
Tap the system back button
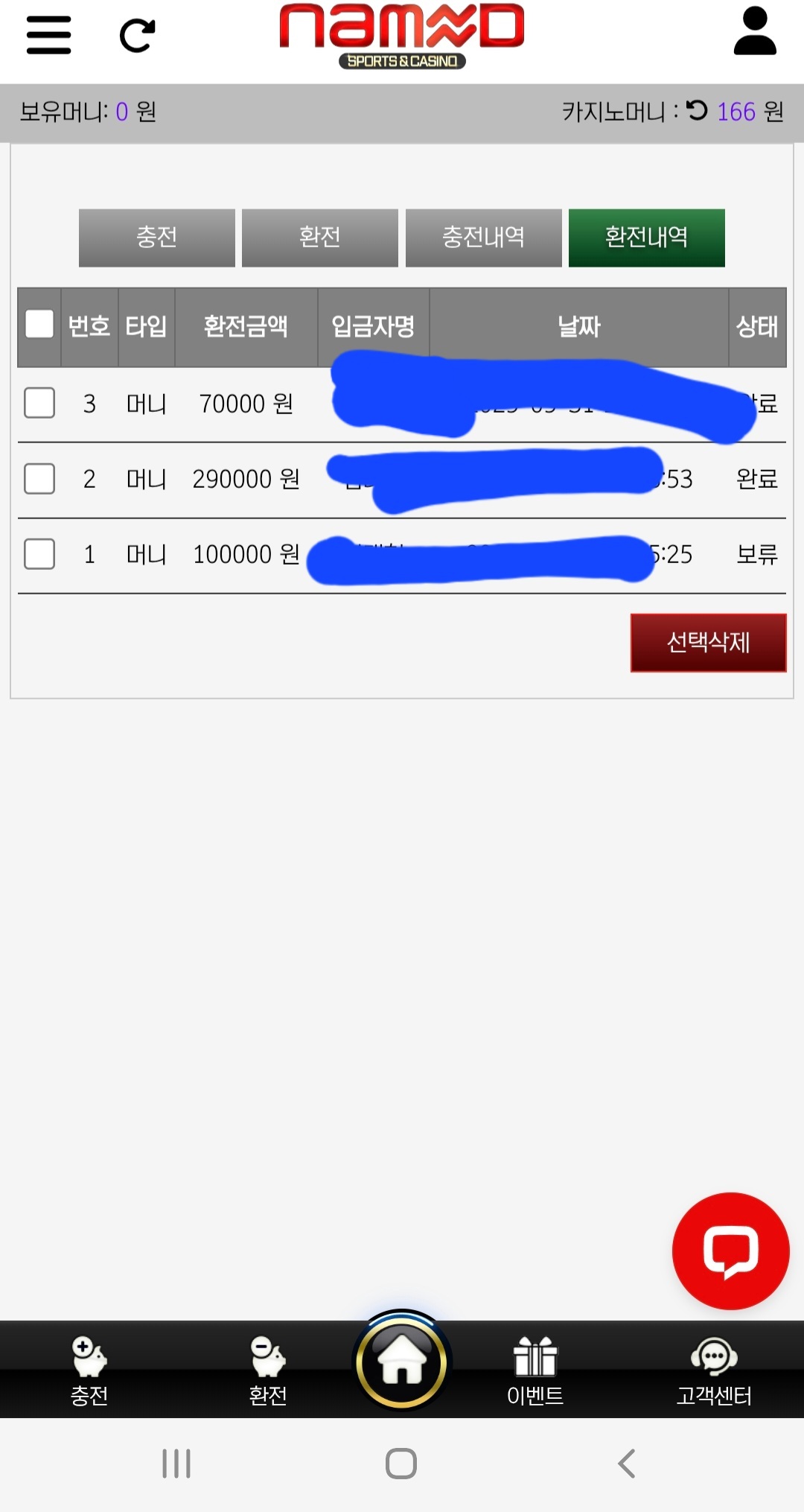pos(627,1464)
